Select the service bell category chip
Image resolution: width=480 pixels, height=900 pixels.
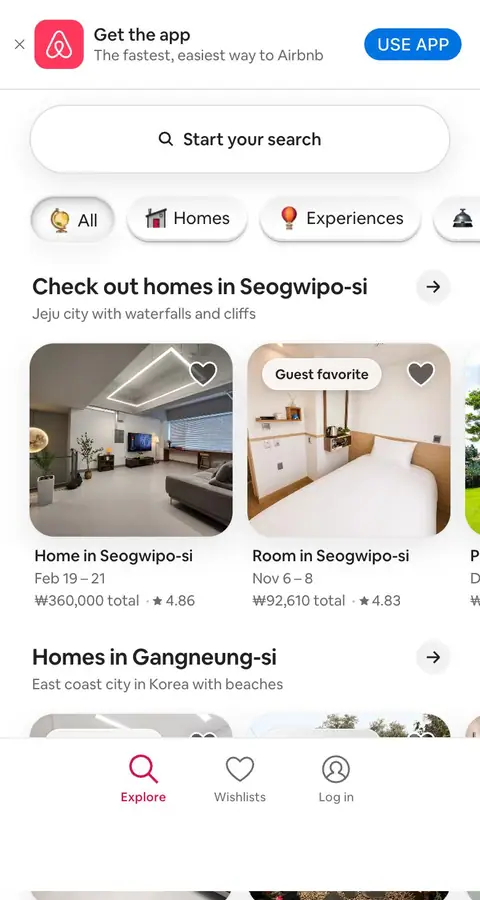(459, 218)
